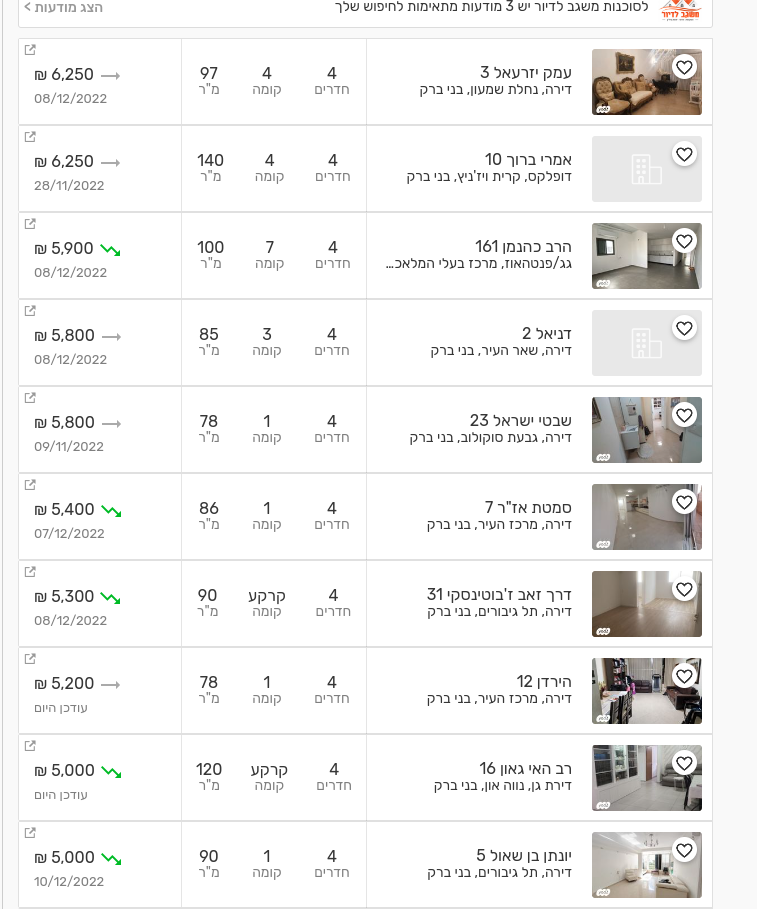Favorite the הירדן 12 apartment
The image size is (757, 909).
[x=684, y=676]
